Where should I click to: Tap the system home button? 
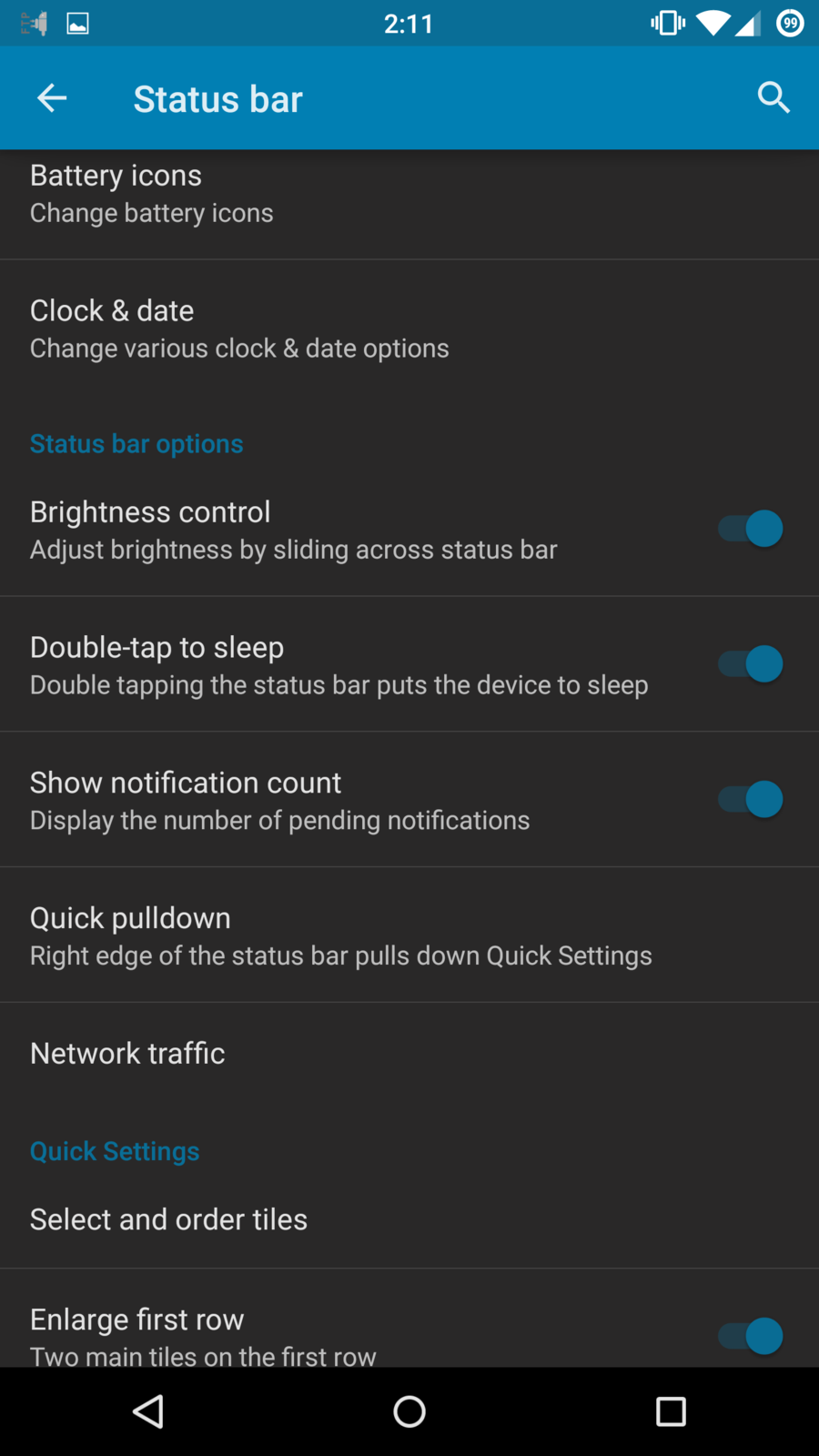409,1411
